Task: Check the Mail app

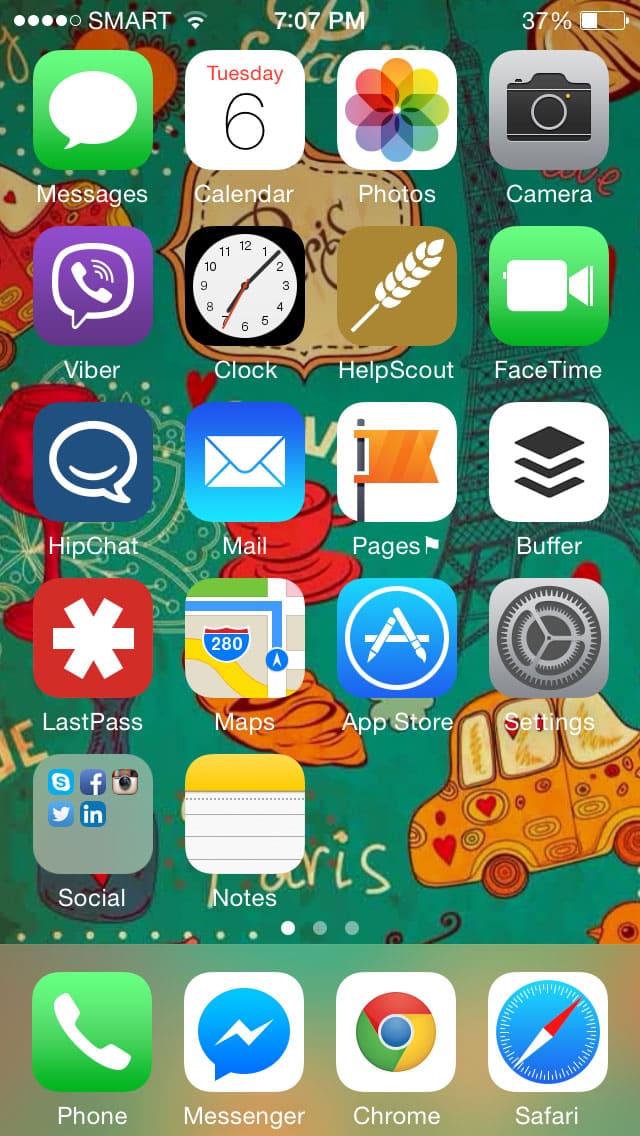Action: (245, 462)
